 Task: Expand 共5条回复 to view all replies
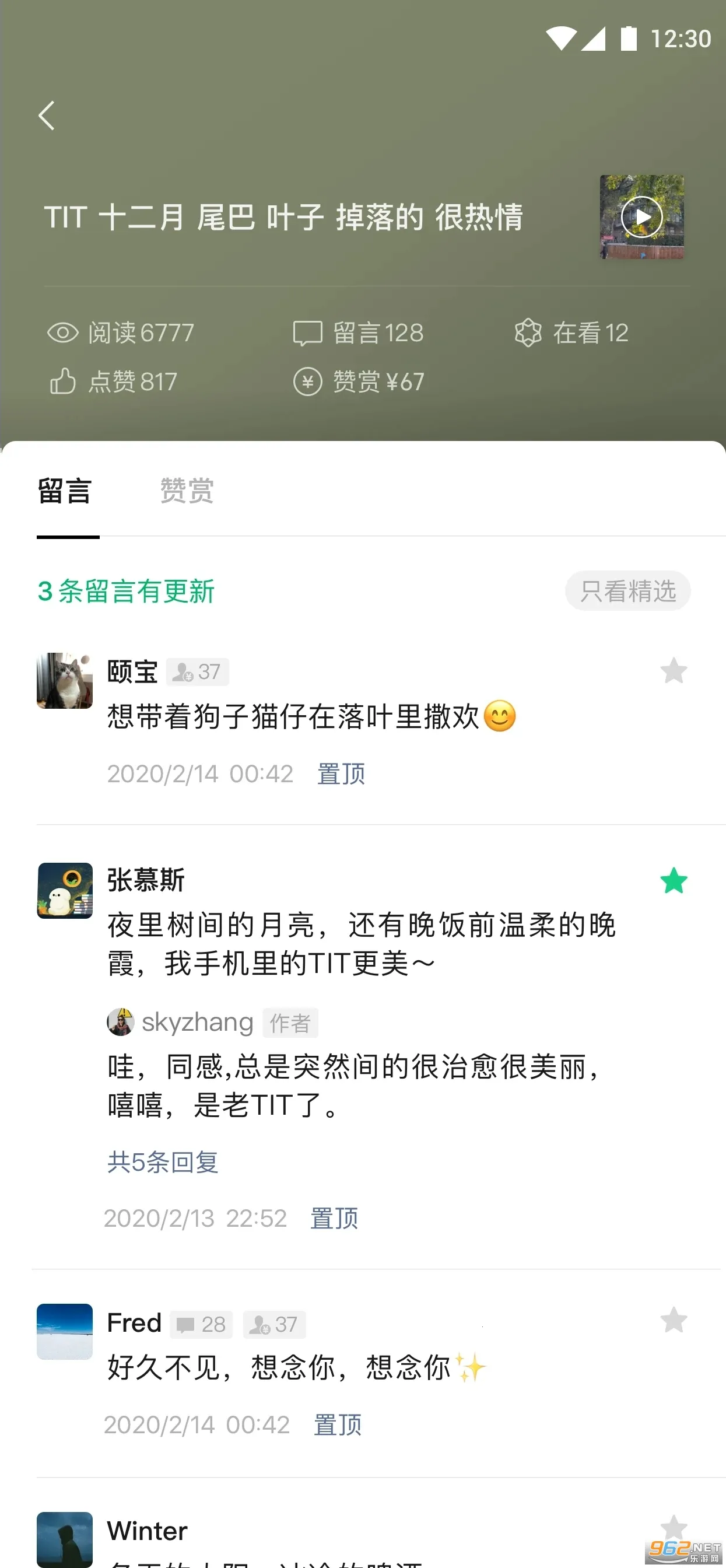tap(163, 1162)
